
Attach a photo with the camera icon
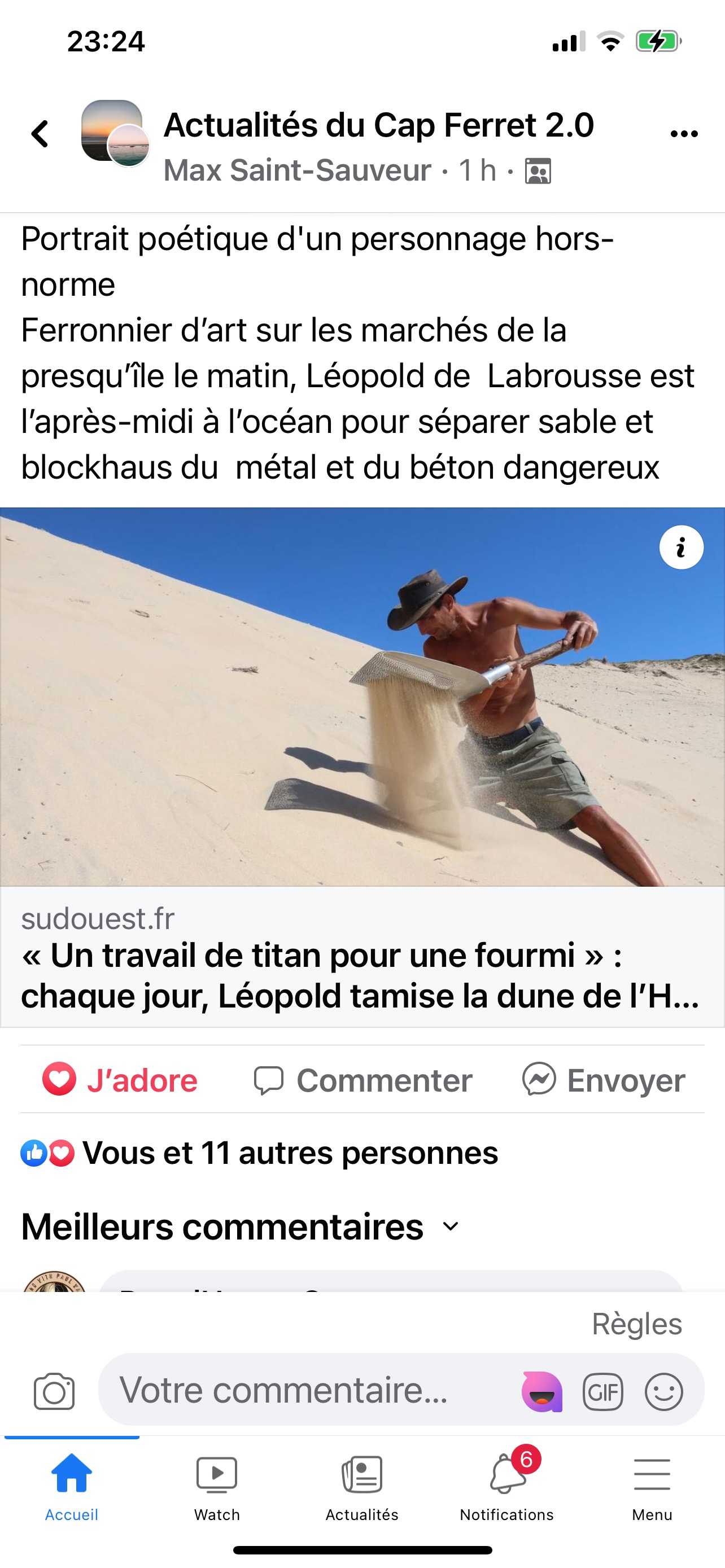pos(54,1391)
